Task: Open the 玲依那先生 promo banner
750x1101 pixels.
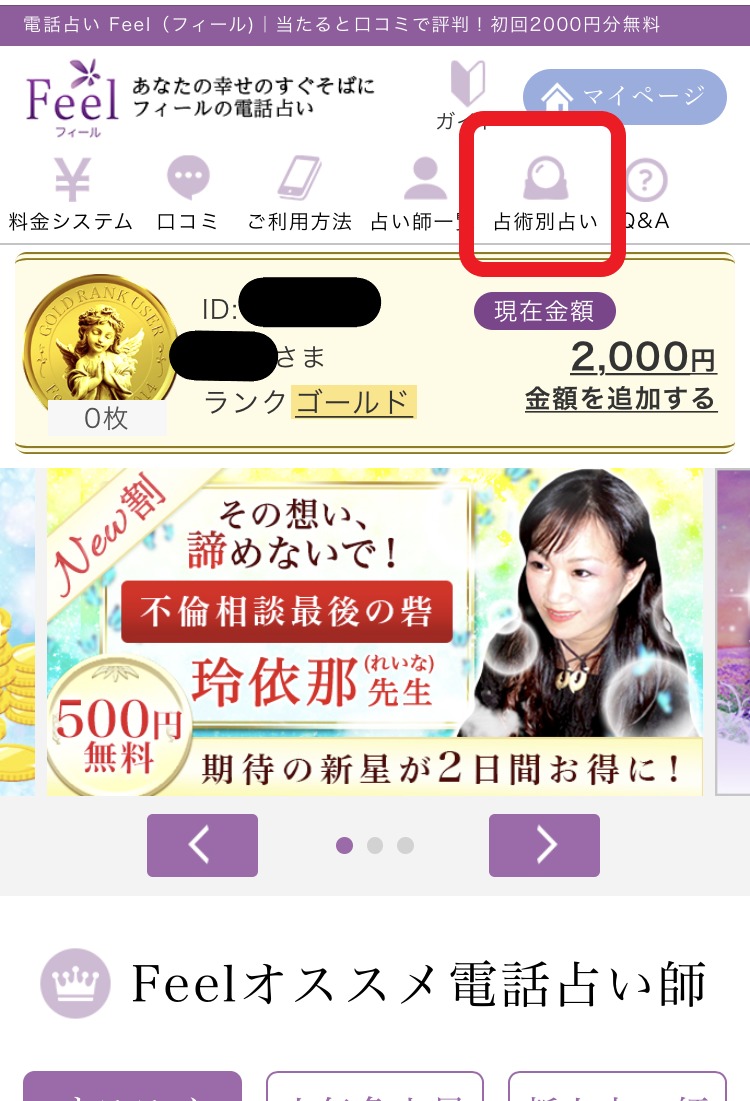Action: tap(375, 632)
